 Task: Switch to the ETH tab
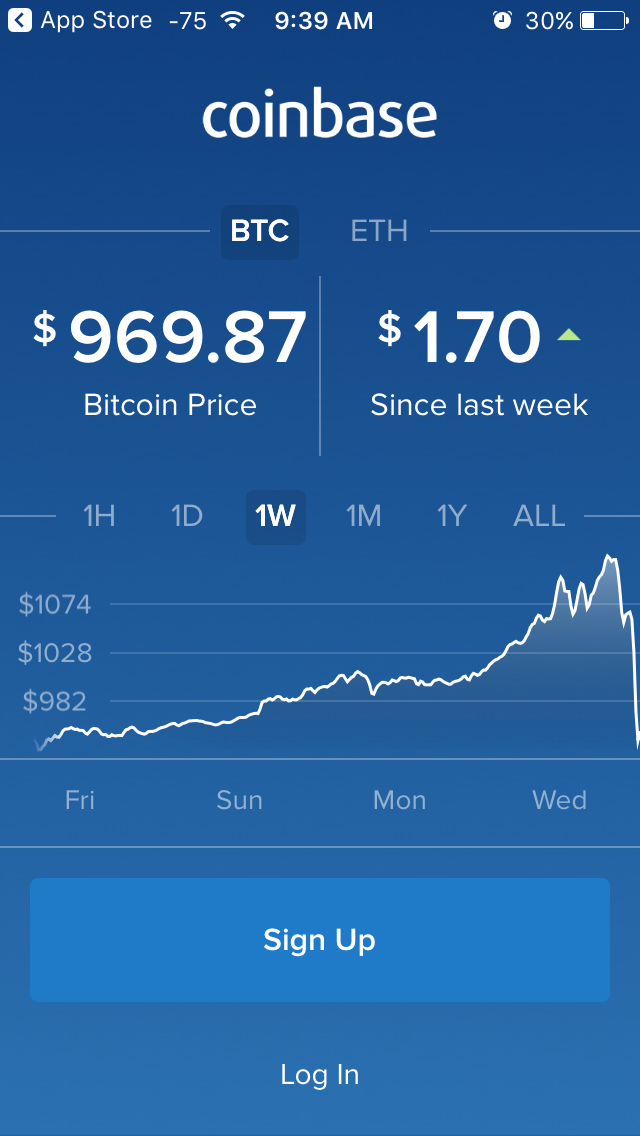pos(379,232)
